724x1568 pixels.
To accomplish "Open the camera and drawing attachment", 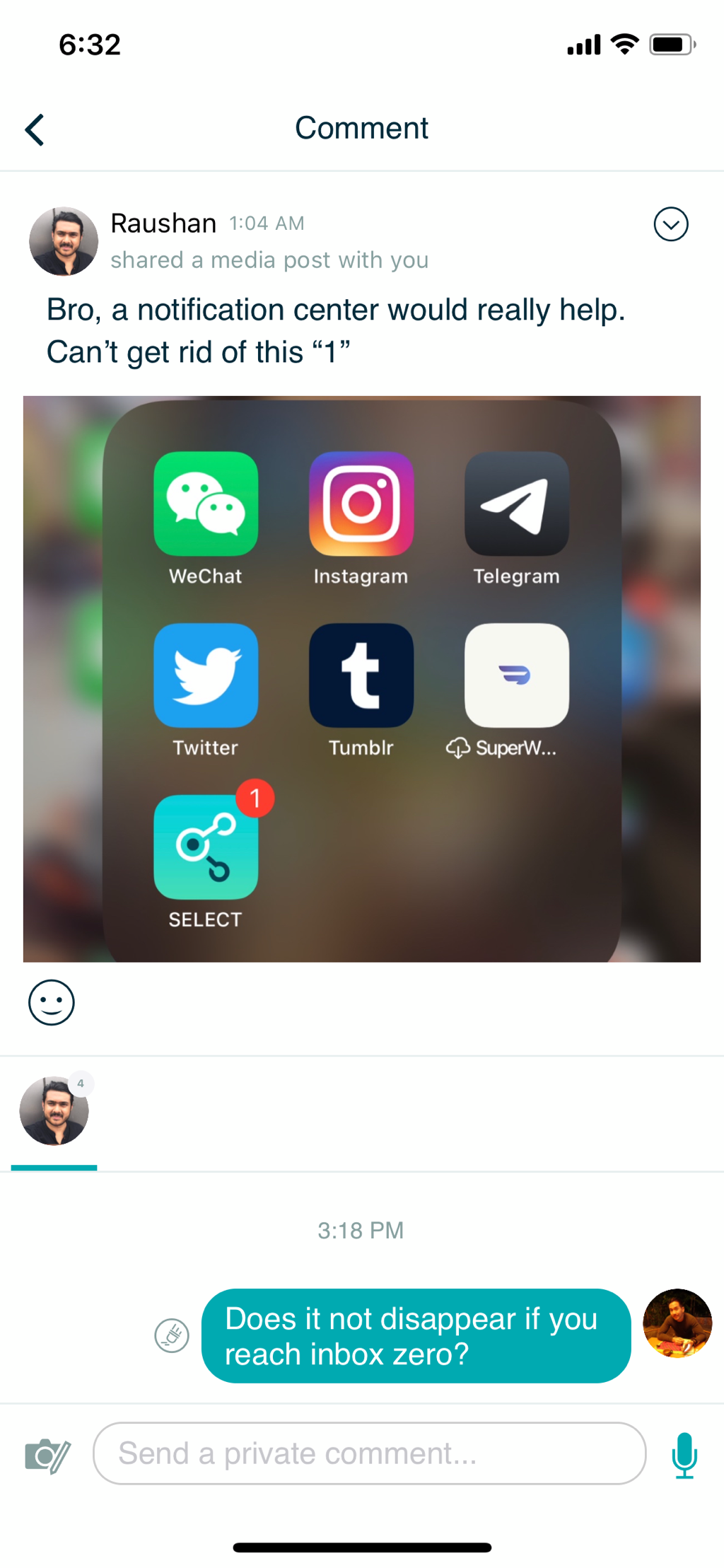I will tap(47, 1454).
